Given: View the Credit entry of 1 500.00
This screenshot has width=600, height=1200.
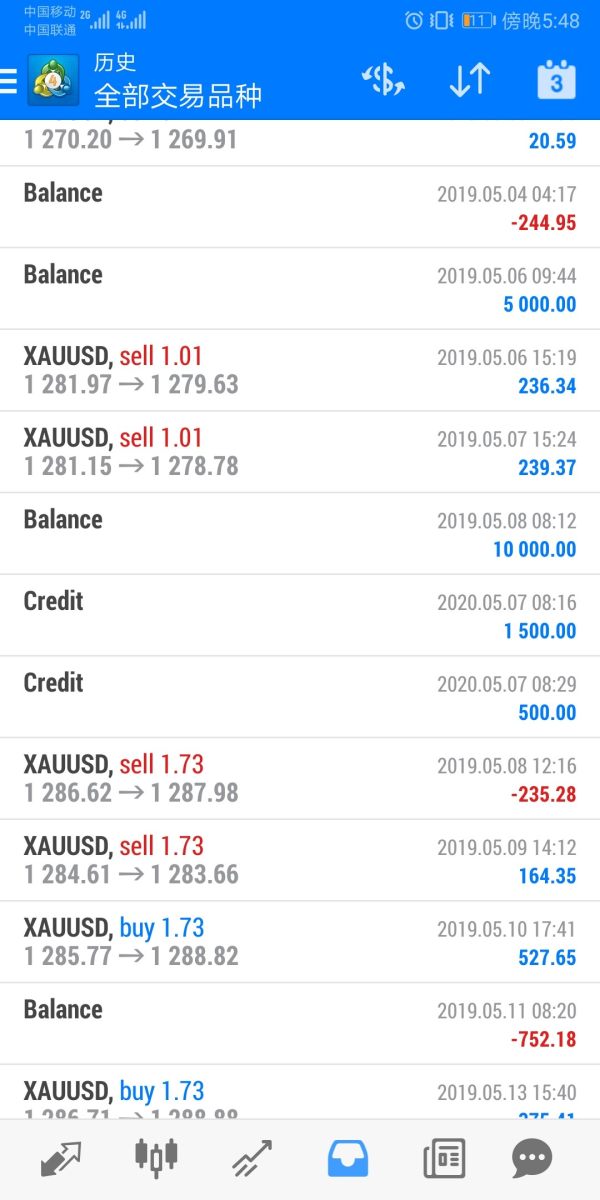Looking at the screenshot, I should (x=300, y=615).
